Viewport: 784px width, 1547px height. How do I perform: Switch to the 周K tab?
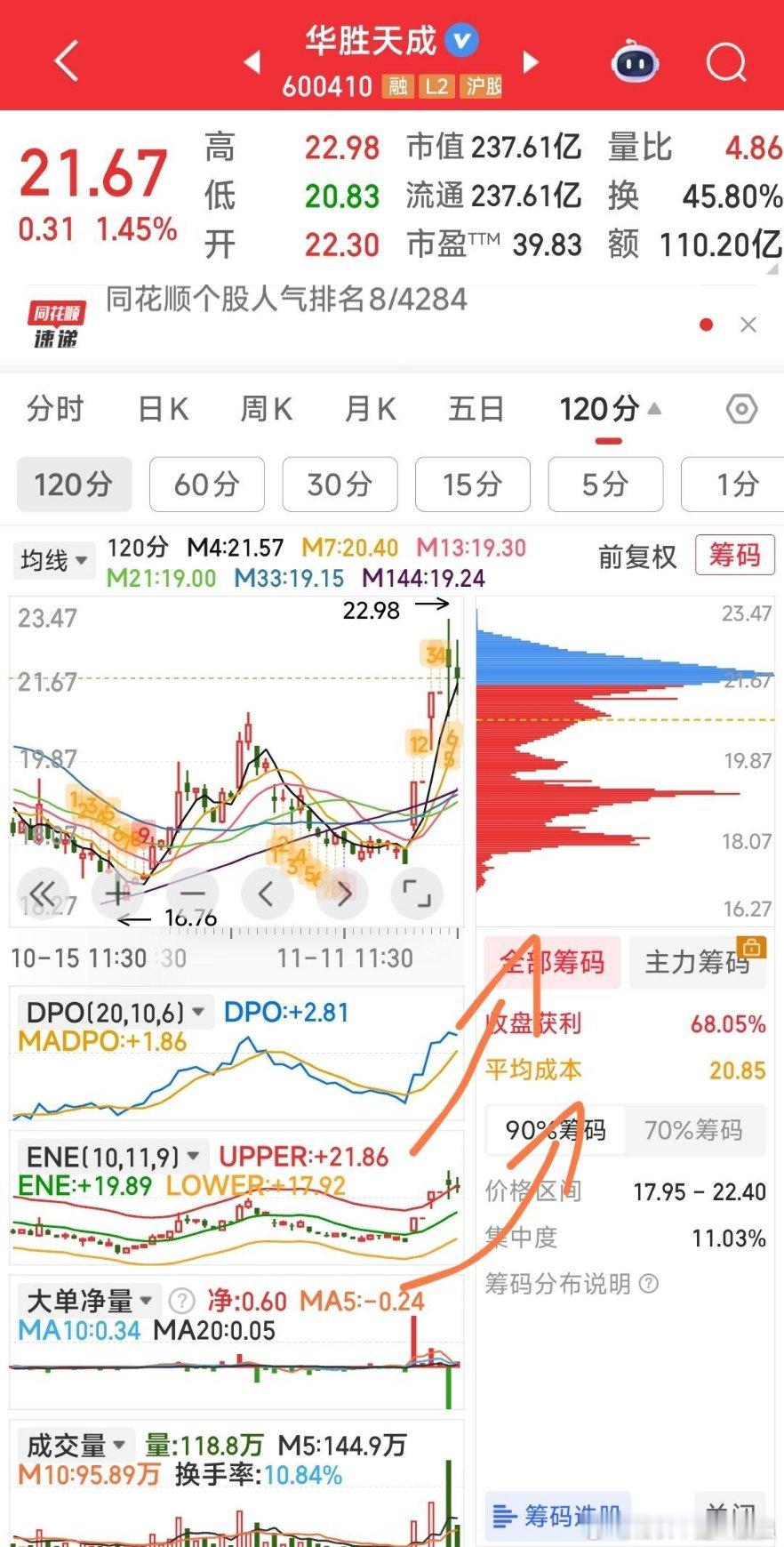coord(266,409)
